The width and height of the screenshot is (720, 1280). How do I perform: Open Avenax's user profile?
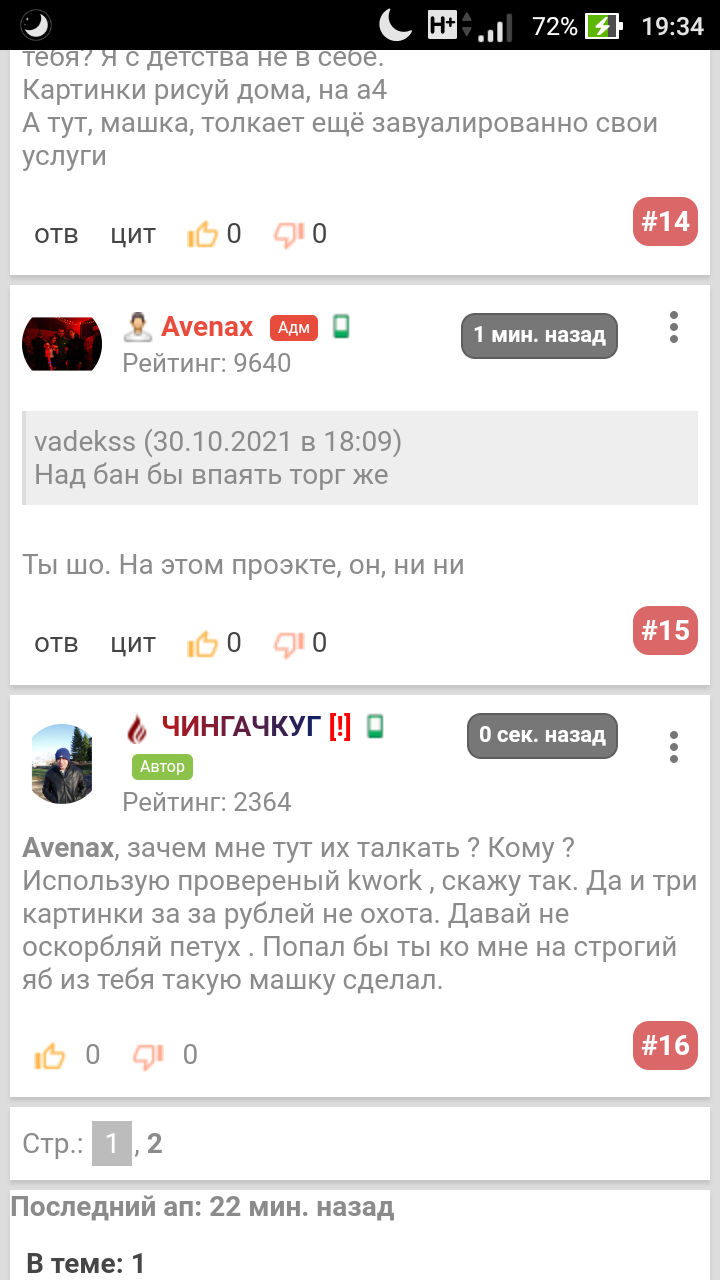point(207,327)
